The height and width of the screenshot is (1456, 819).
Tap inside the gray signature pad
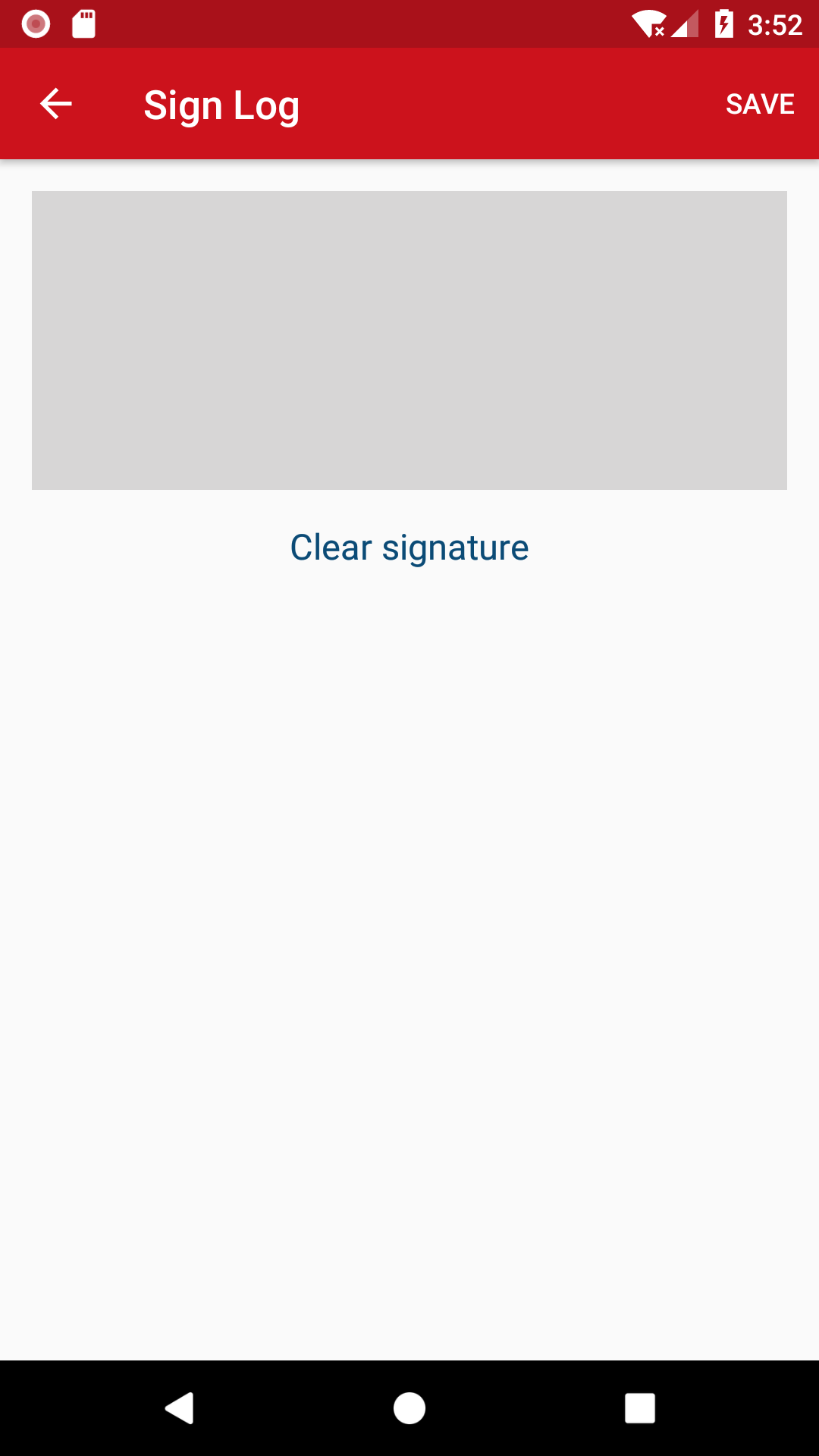click(x=409, y=340)
